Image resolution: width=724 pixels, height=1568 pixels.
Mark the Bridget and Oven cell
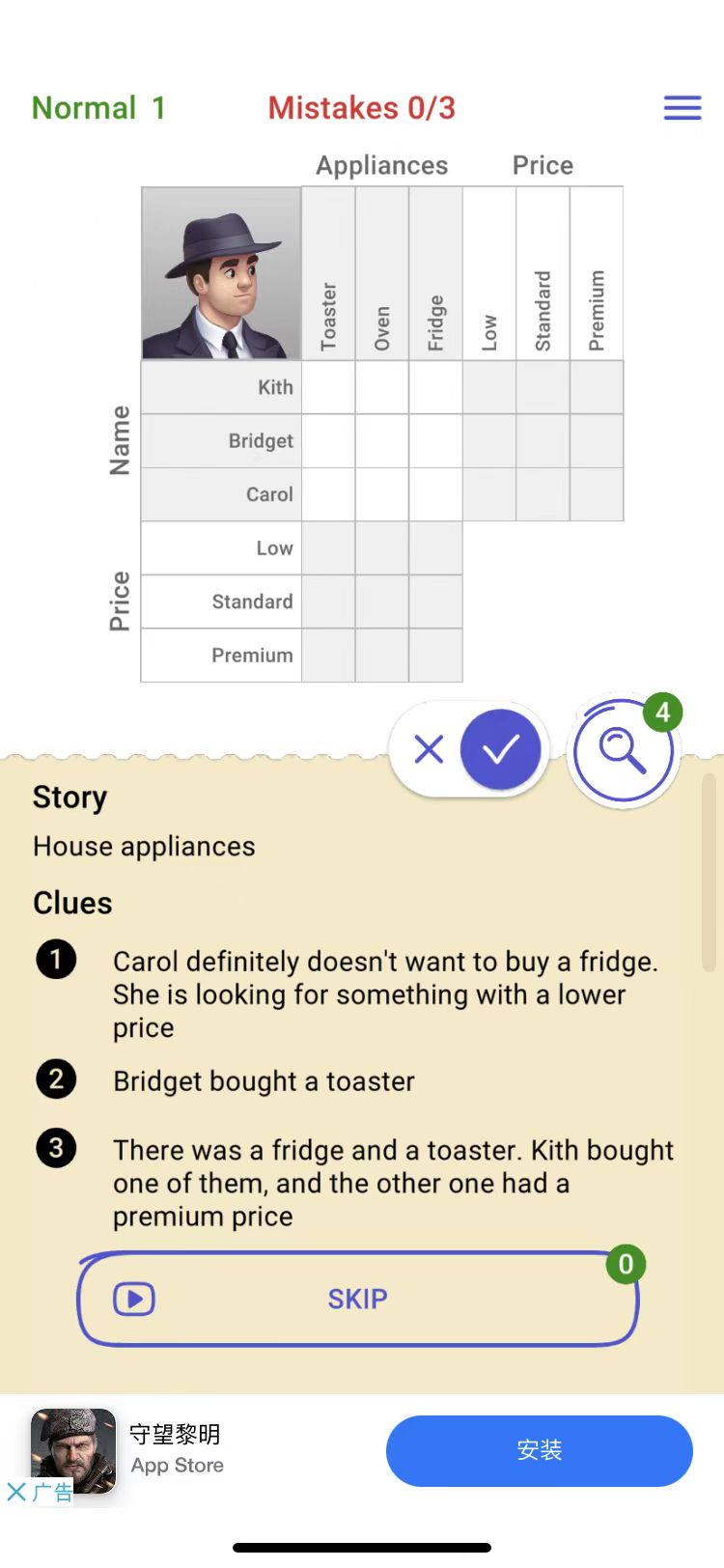point(382,441)
